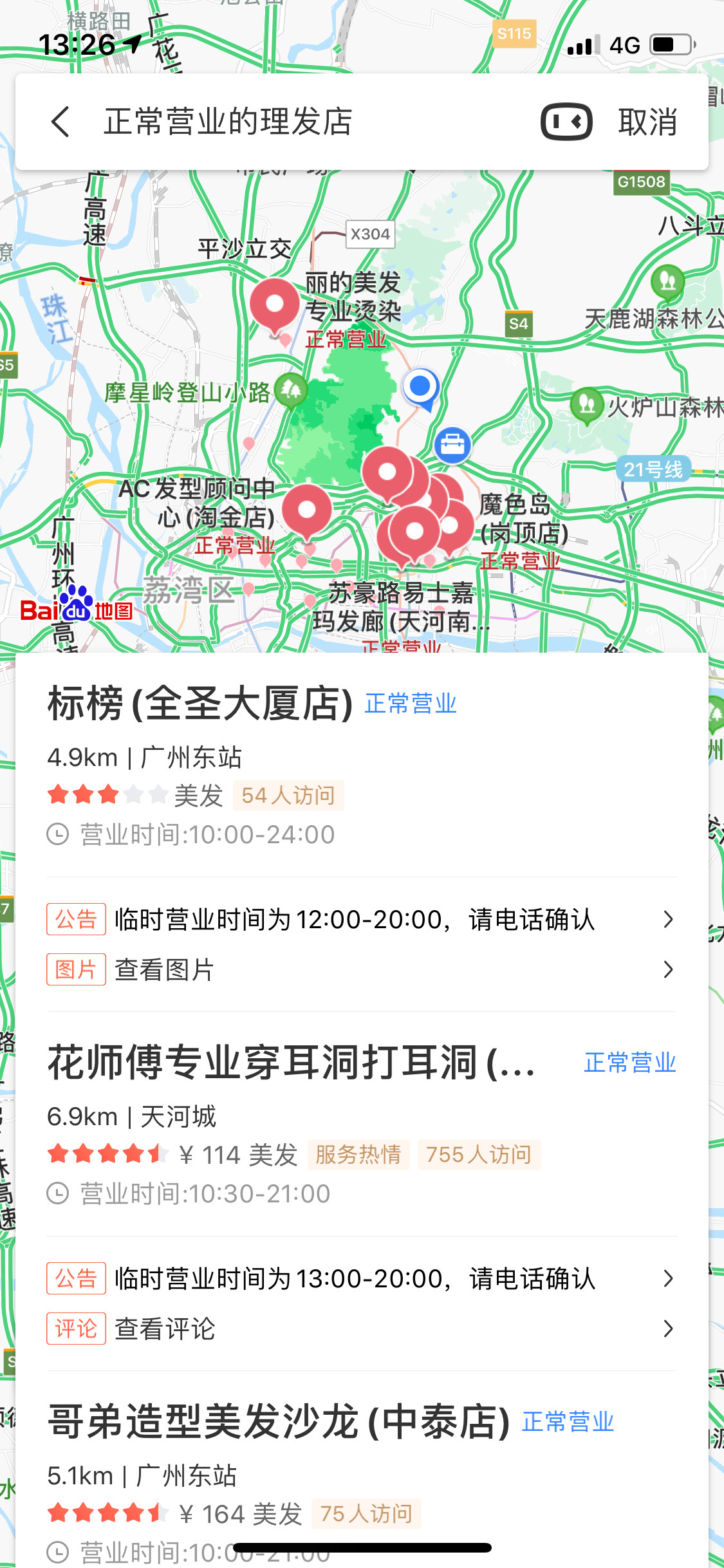This screenshot has width=724, height=1568.
Task: Open the icon next to 取消
Action: click(x=566, y=122)
